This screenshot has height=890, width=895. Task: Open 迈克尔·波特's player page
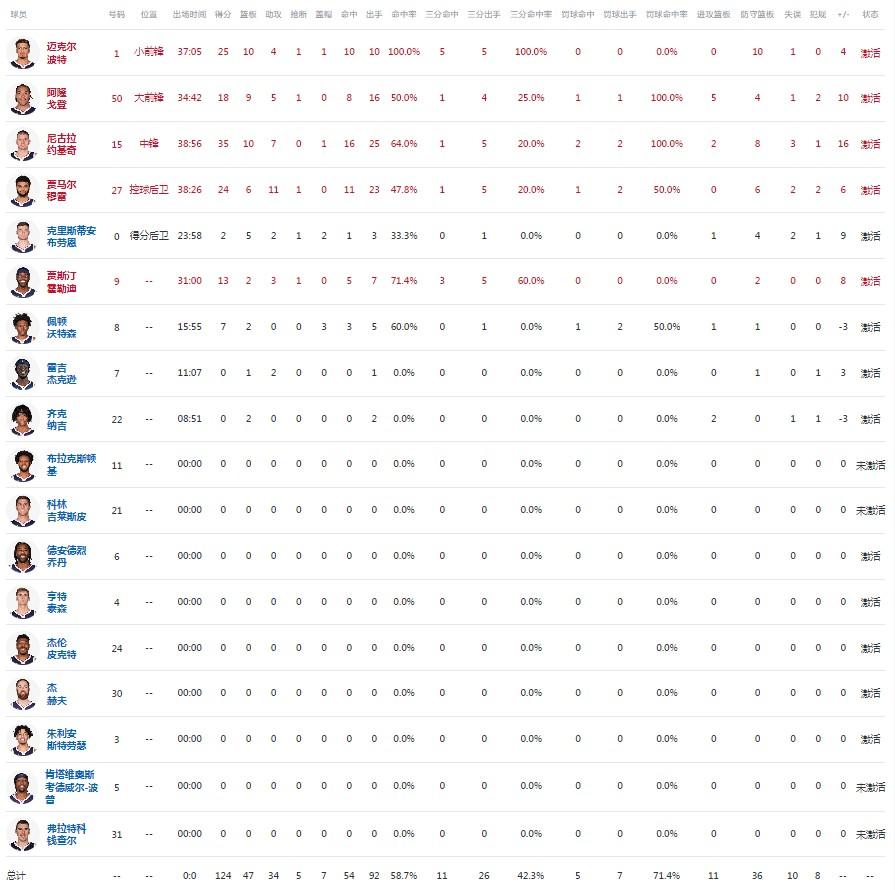[61, 53]
